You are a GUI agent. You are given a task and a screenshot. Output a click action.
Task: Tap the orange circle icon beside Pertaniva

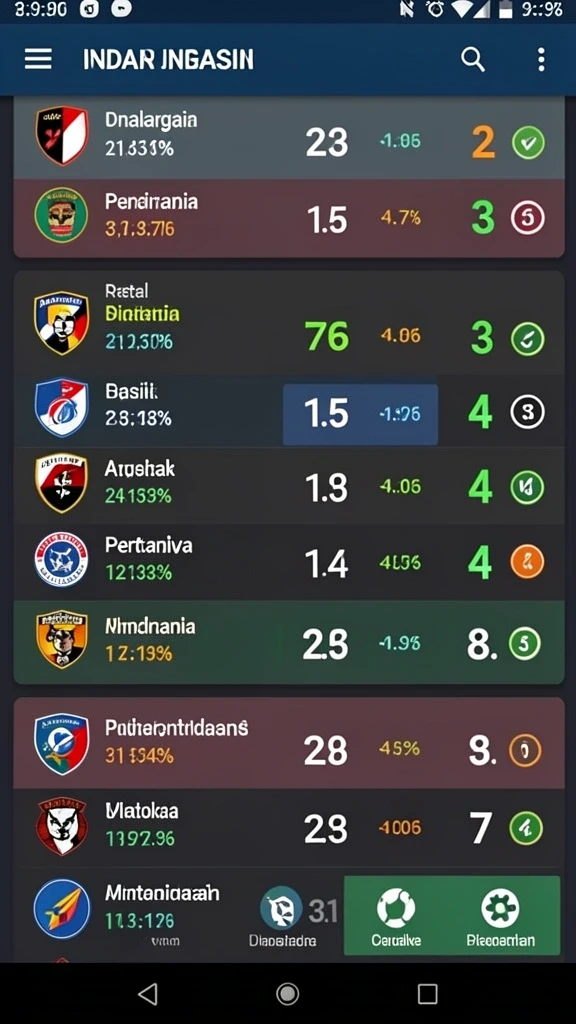pyautogui.click(x=526, y=562)
